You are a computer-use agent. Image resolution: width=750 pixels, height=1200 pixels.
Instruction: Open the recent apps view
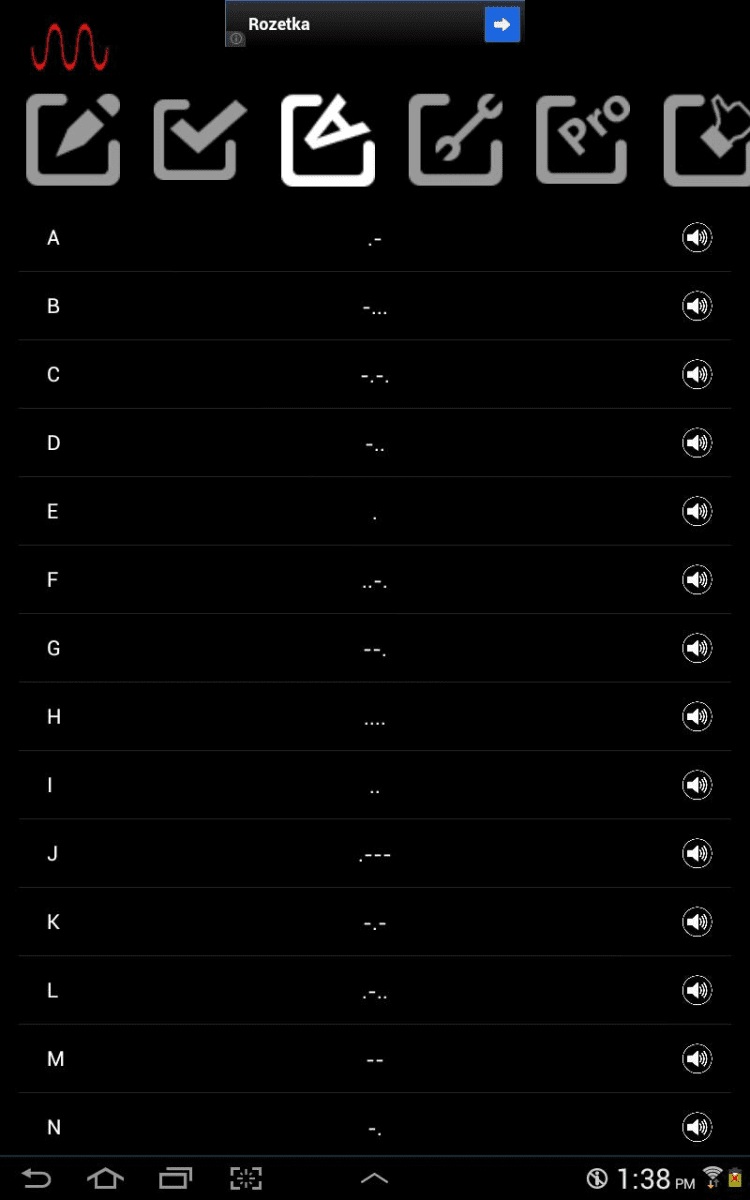click(174, 1179)
